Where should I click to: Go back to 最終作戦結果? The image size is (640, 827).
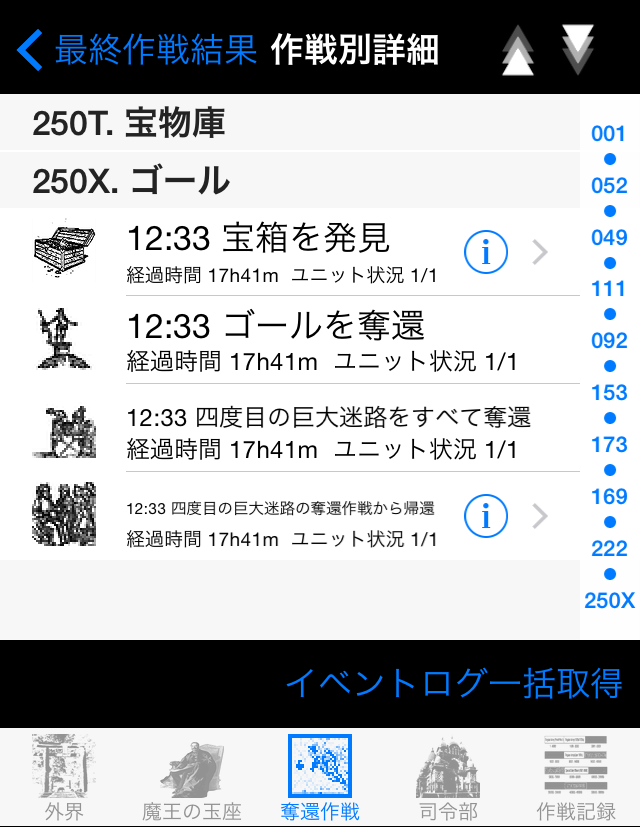[138, 49]
